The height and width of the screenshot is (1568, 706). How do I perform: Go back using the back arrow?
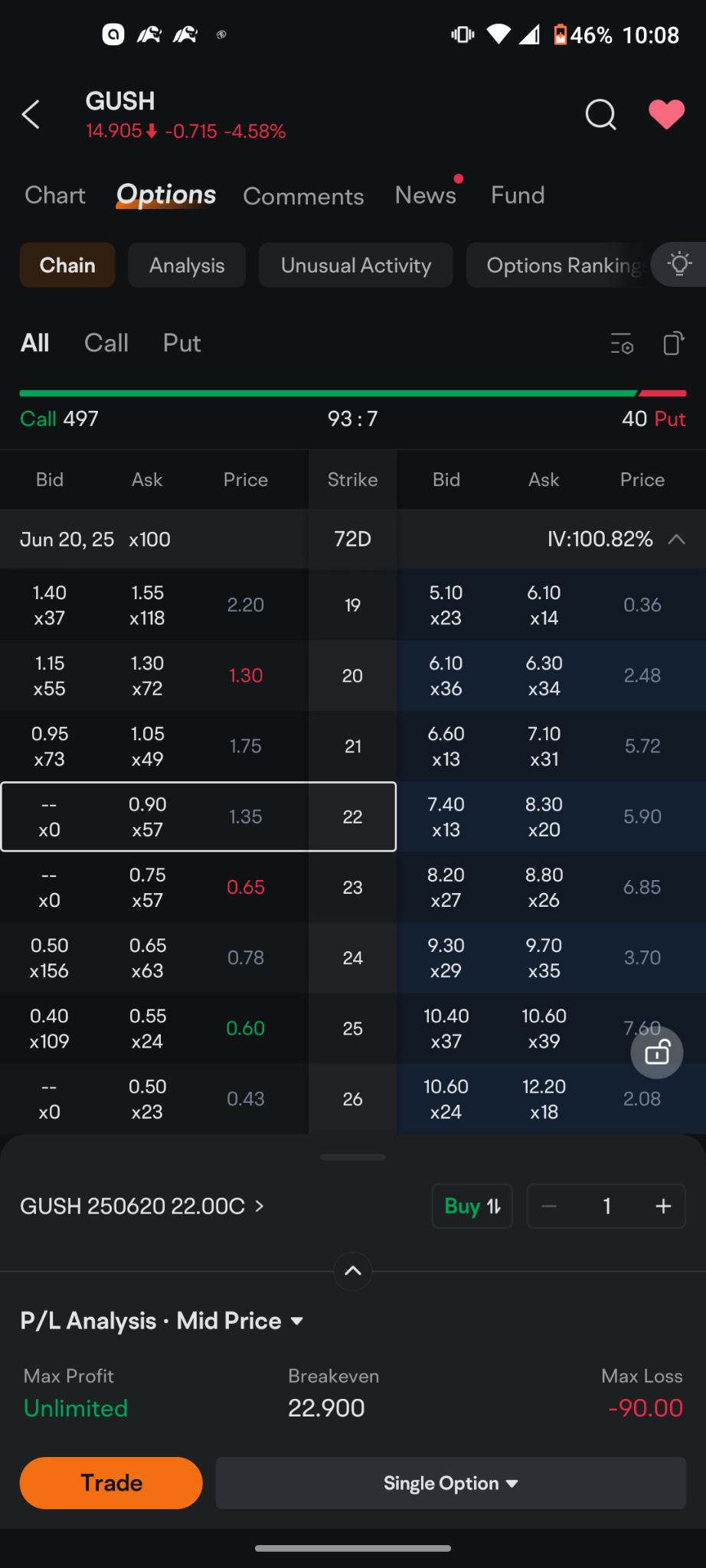point(31,115)
